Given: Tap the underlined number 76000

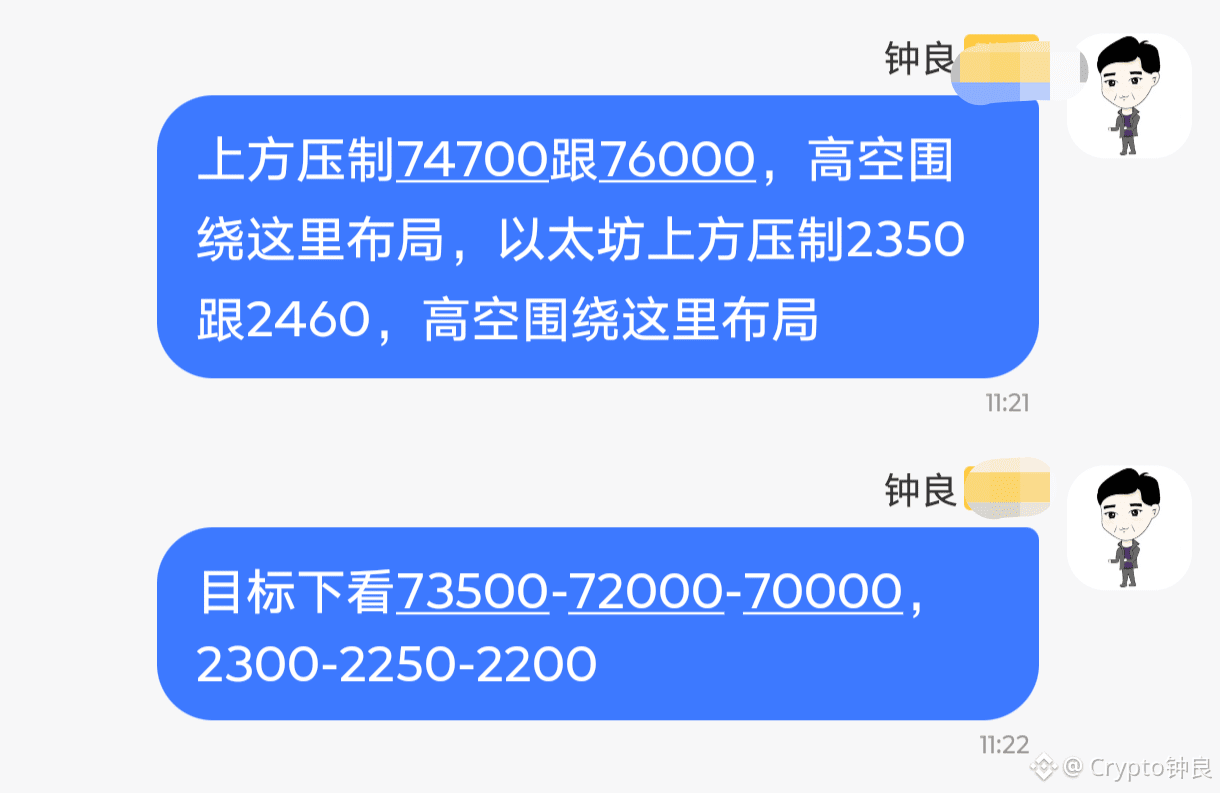Looking at the screenshot, I should (x=676, y=161).
